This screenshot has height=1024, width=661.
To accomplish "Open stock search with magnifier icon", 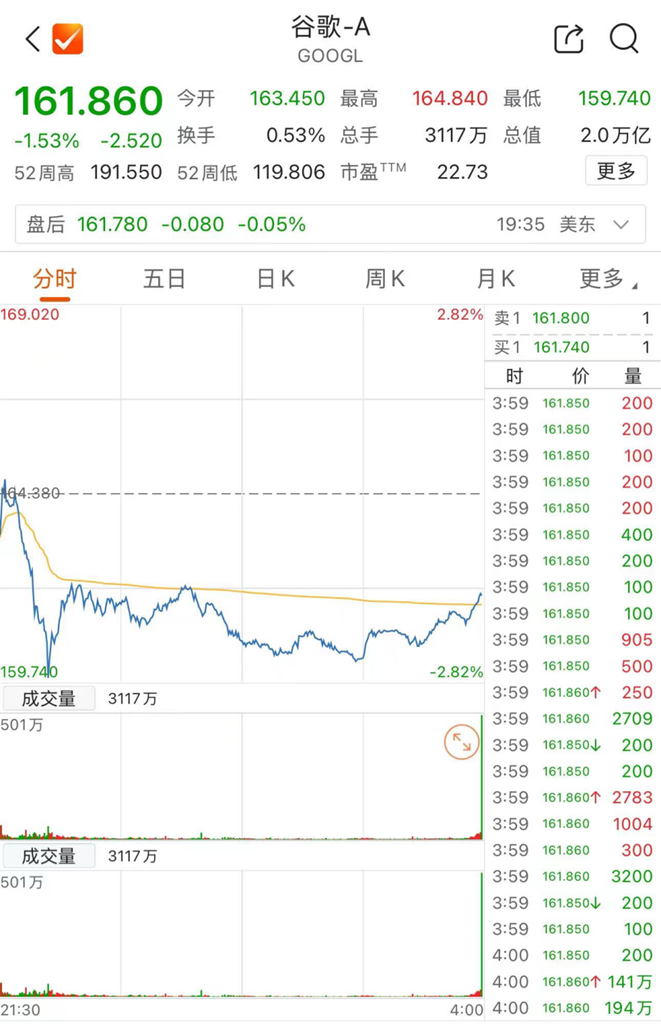I will [x=624, y=39].
